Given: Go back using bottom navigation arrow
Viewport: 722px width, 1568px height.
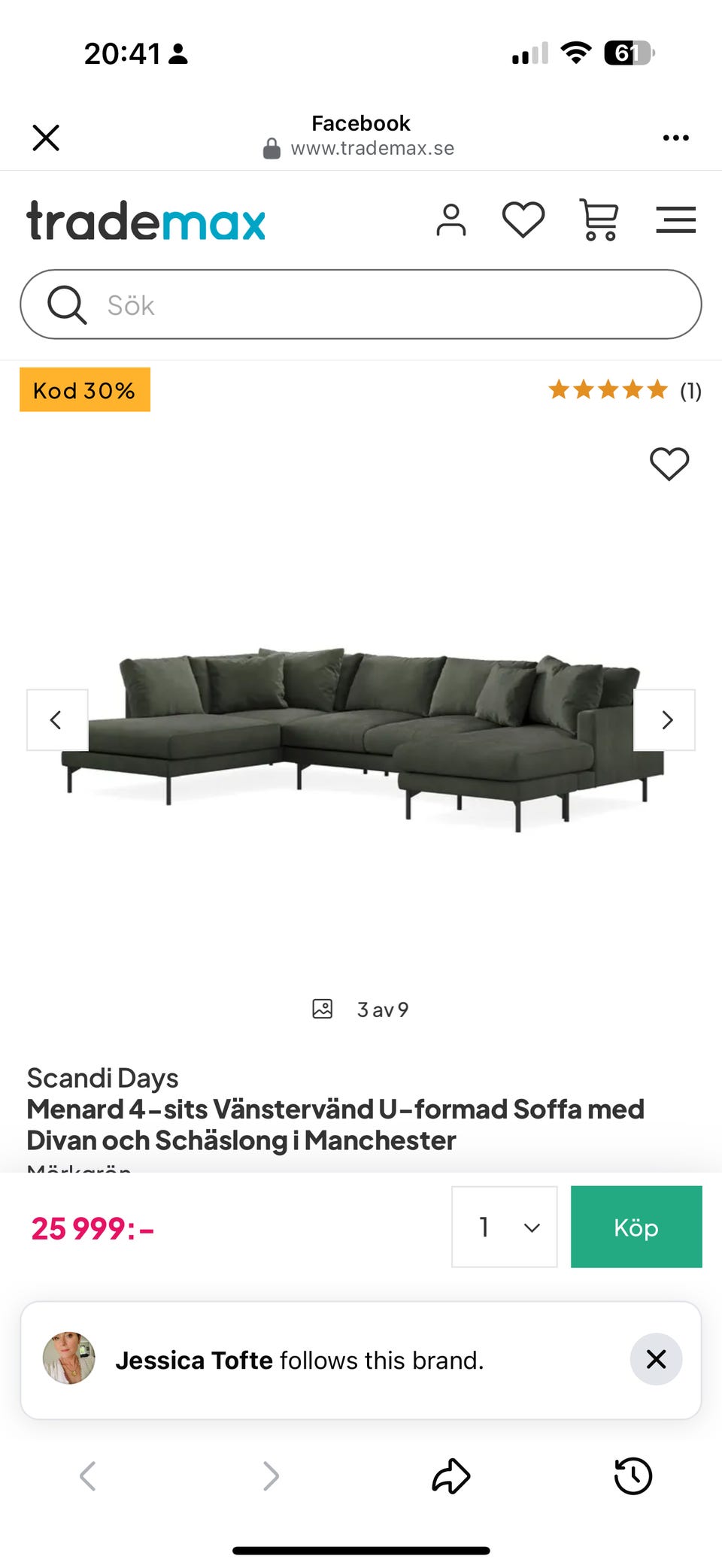Looking at the screenshot, I should 88,1476.
